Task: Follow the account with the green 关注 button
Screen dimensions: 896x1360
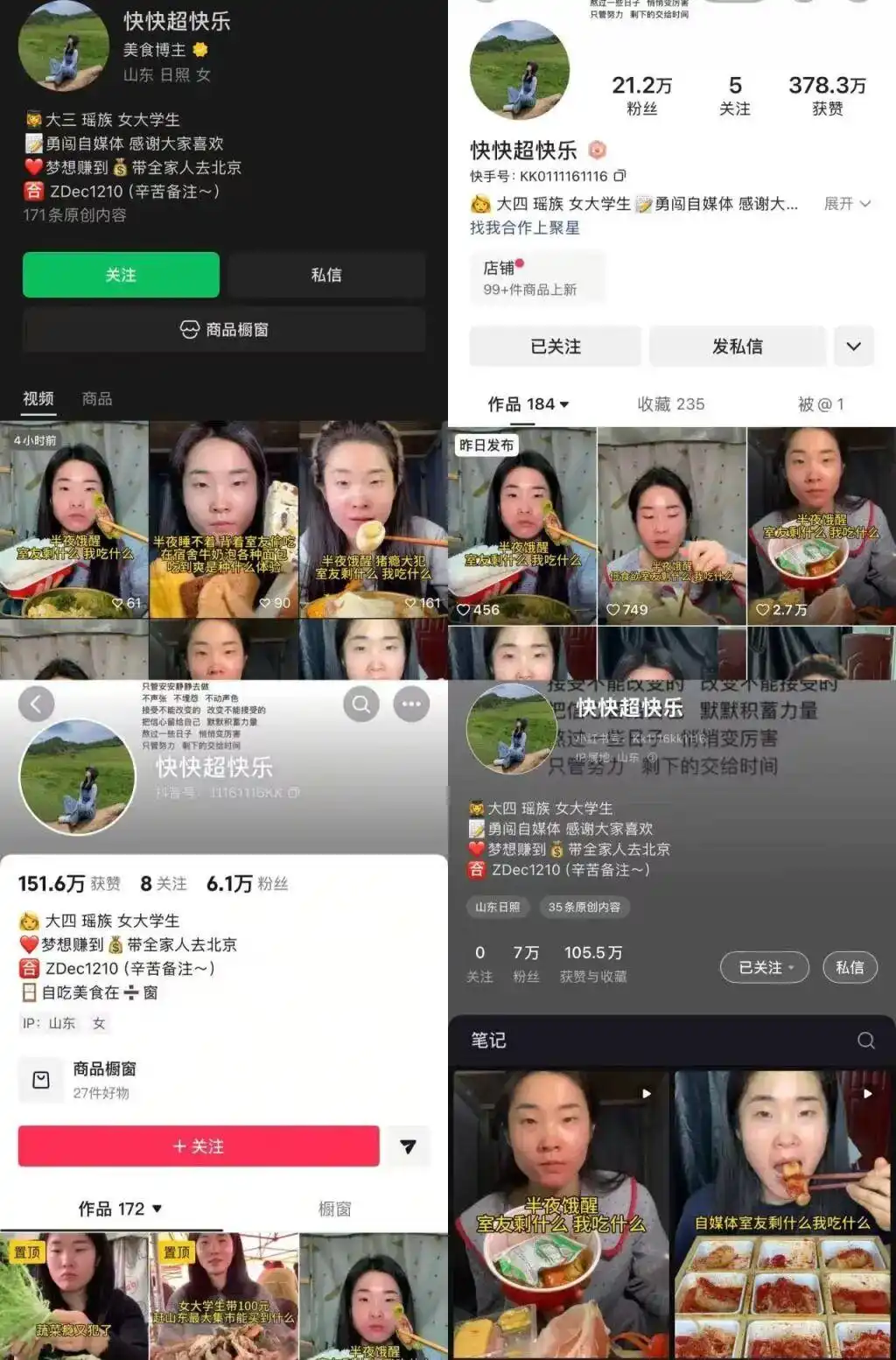Action: tap(120, 275)
